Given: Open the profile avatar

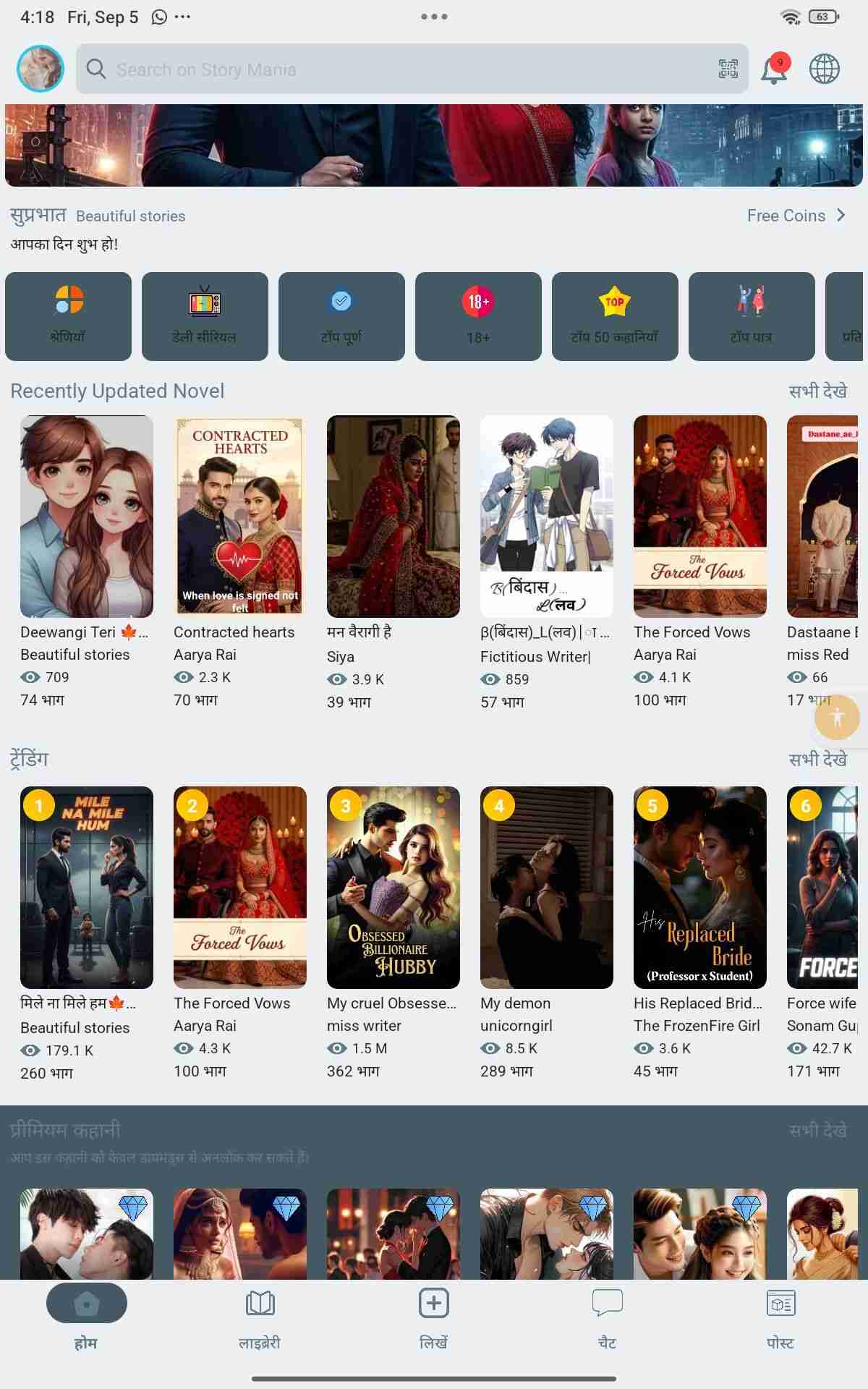Looking at the screenshot, I should tap(41, 69).
